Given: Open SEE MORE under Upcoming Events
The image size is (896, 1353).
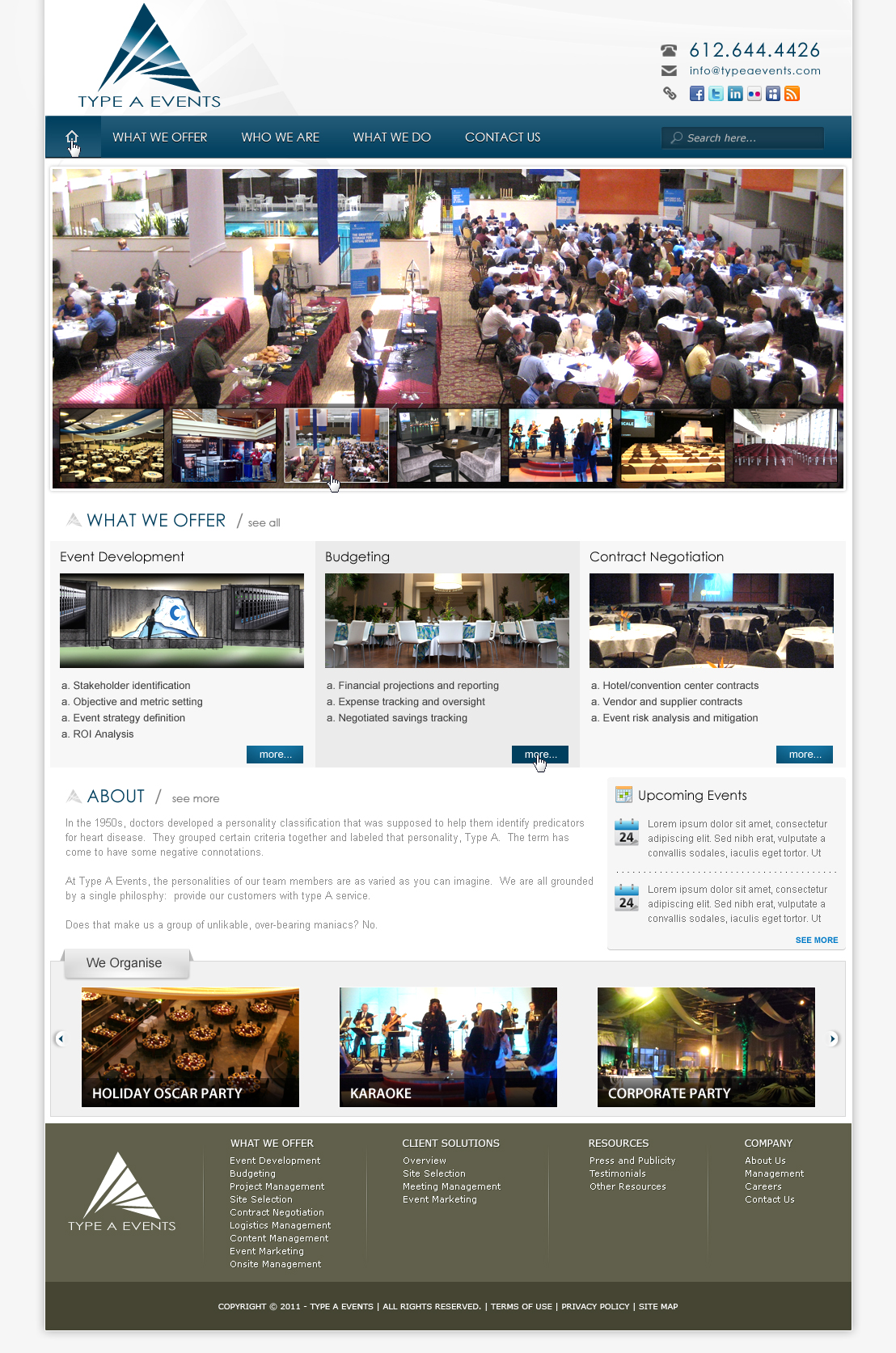Looking at the screenshot, I should 816,940.
